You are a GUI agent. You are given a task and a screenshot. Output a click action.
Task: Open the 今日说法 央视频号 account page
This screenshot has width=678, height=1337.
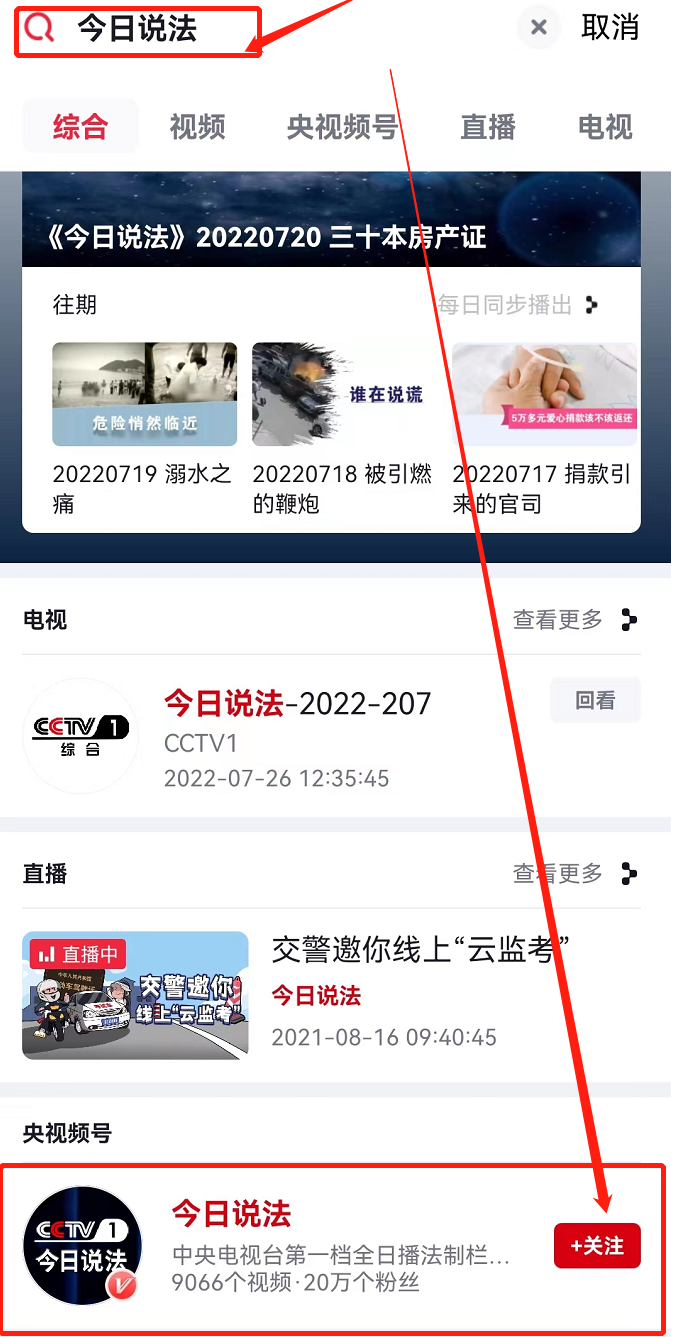[300, 1246]
